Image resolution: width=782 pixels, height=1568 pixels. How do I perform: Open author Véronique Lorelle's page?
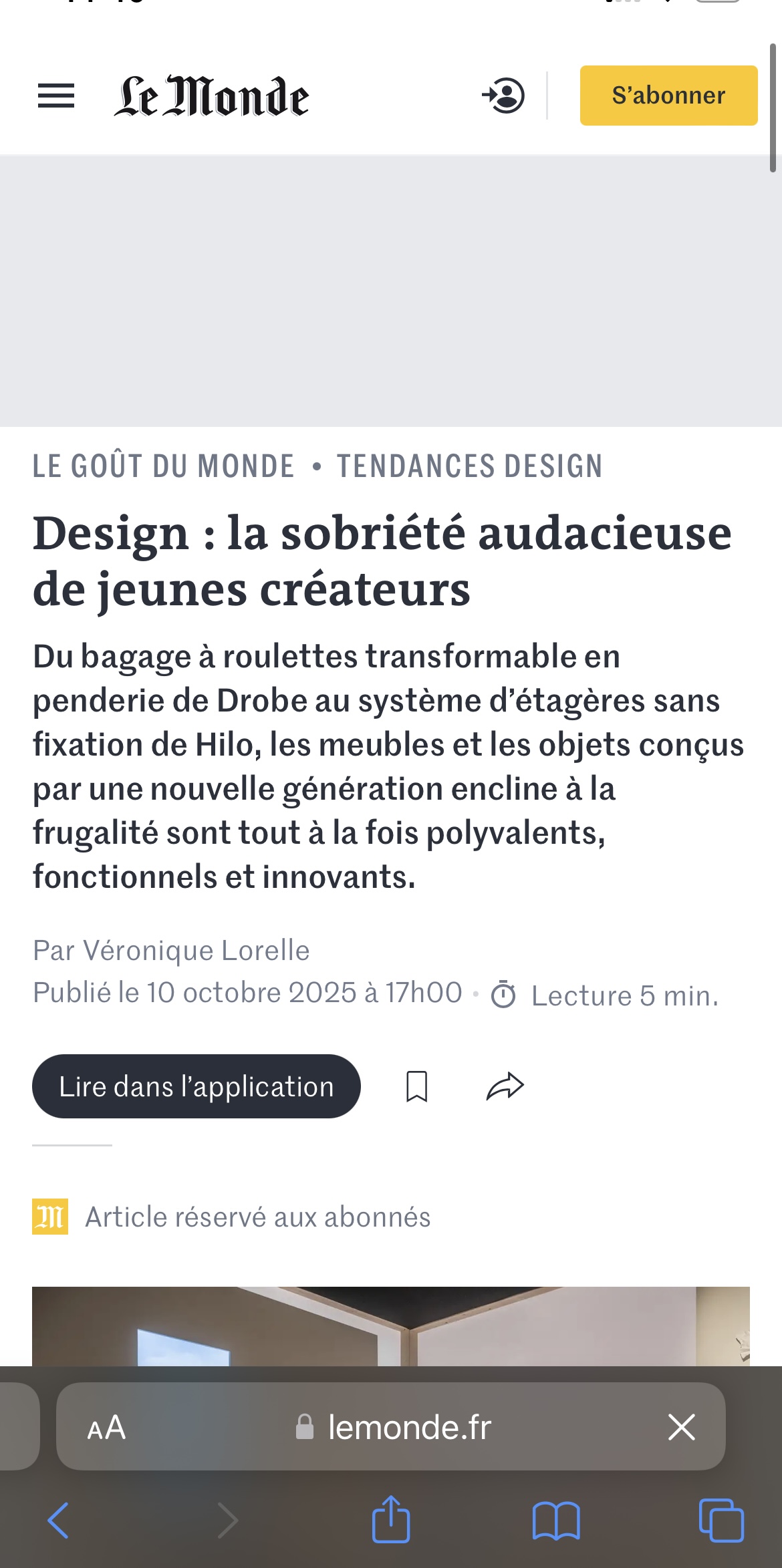coord(197,950)
